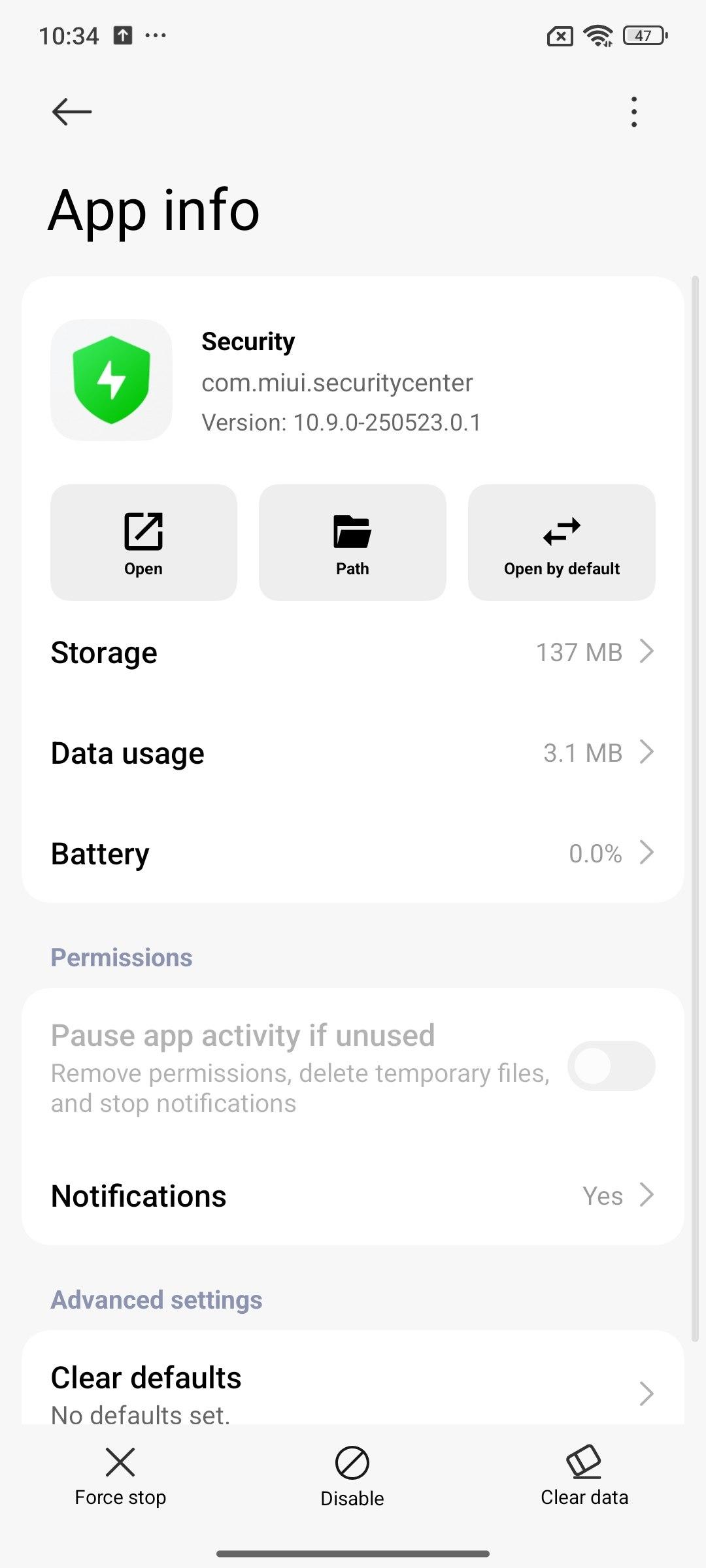Open Notifications settings
706x1568 pixels.
(353, 1196)
